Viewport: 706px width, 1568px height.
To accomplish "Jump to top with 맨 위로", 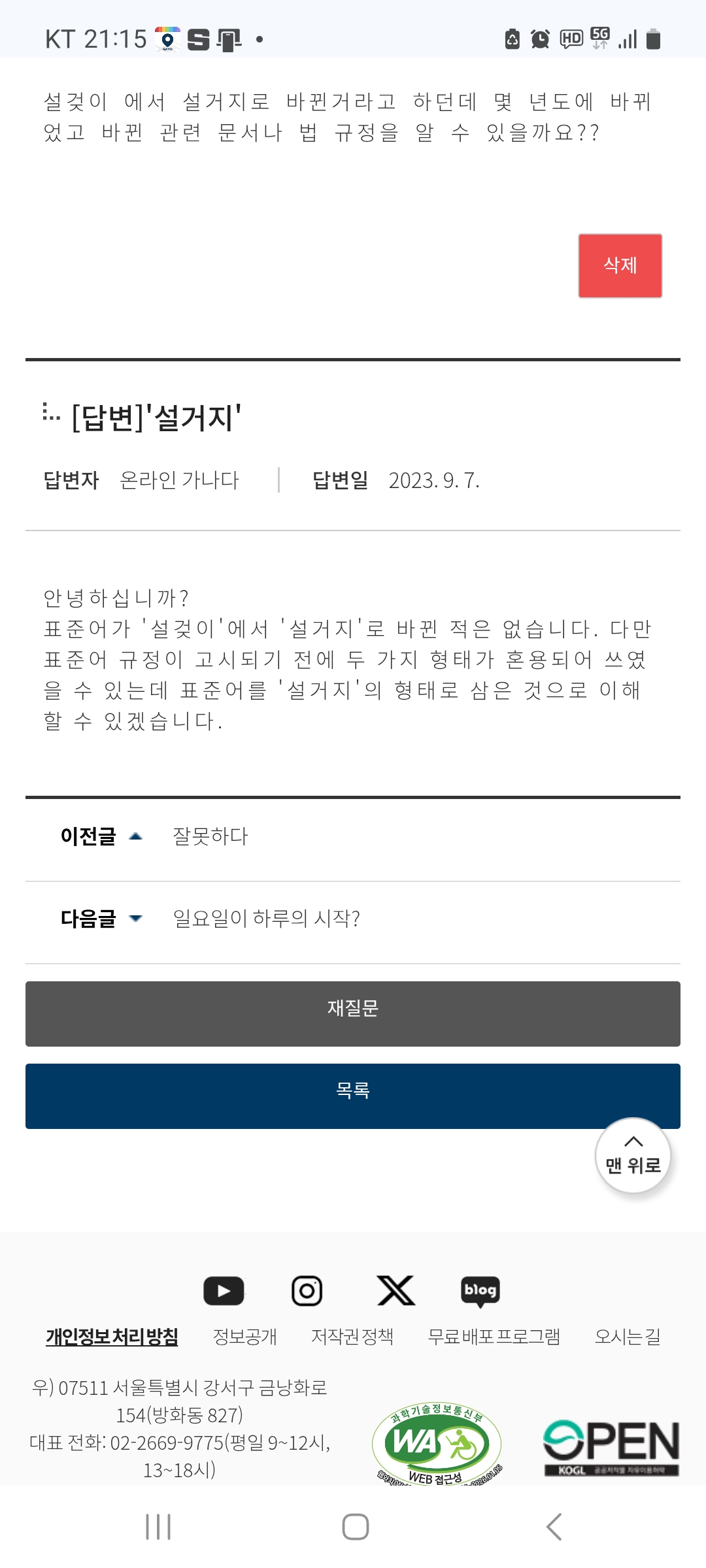I will coord(633,1155).
